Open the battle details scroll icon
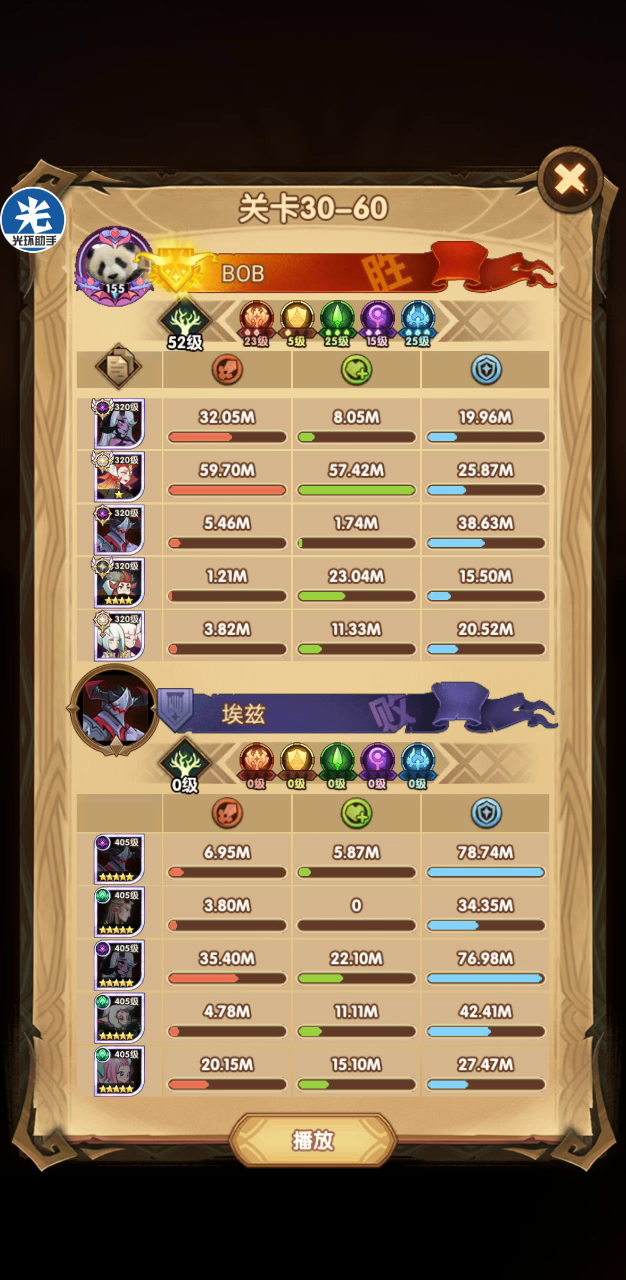Image resolution: width=626 pixels, height=1280 pixels. point(118,368)
